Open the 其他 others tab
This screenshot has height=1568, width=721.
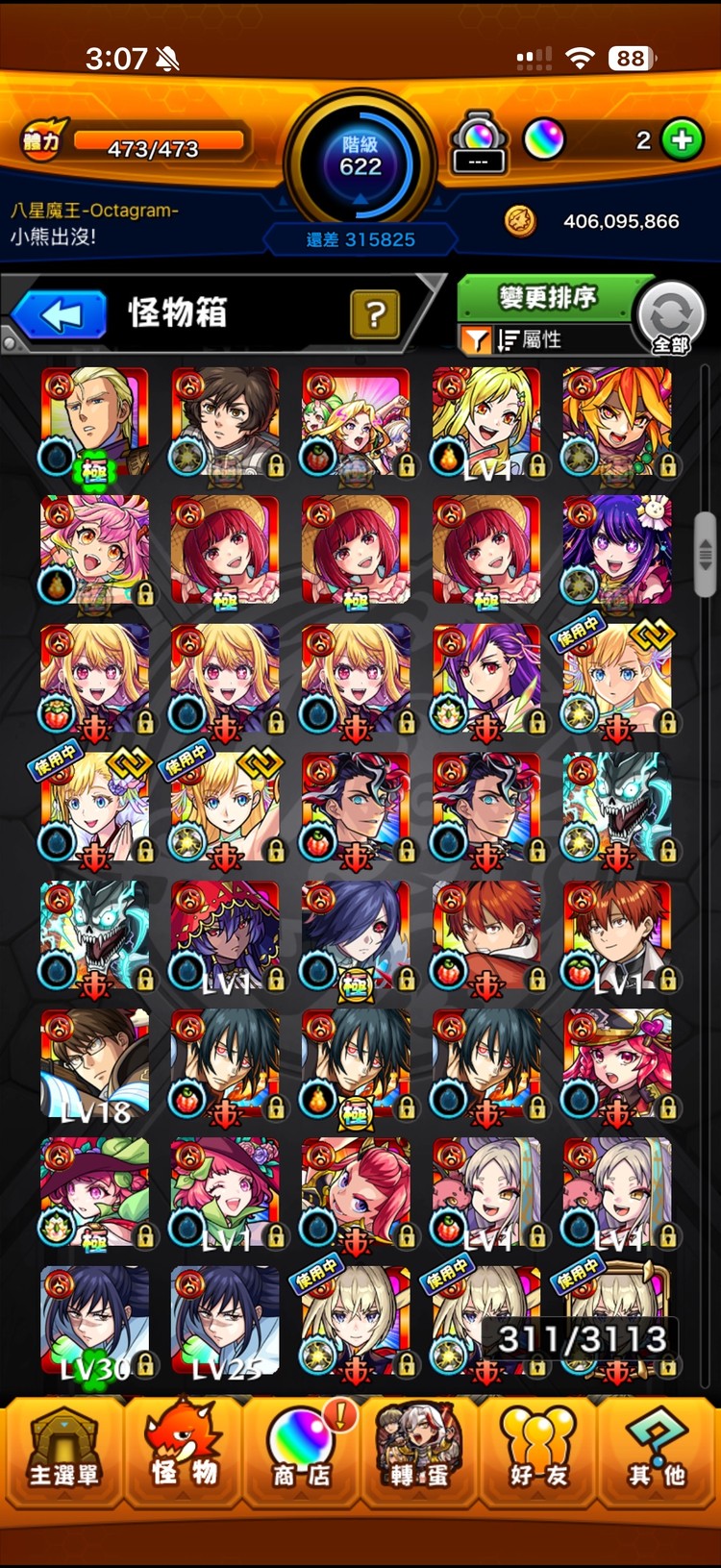(658, 1452)
